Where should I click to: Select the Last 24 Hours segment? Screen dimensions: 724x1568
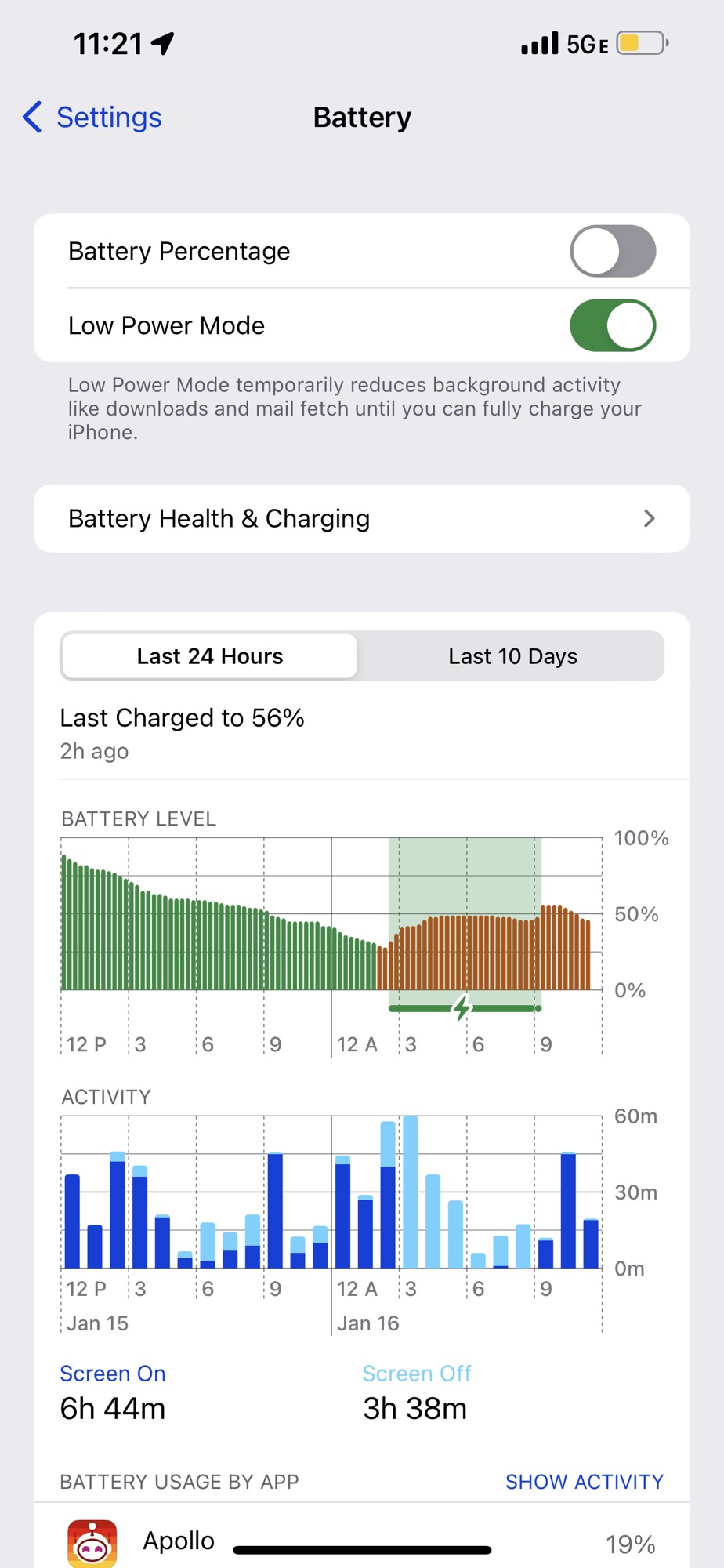pyautogui.click(x=209, y=656)
